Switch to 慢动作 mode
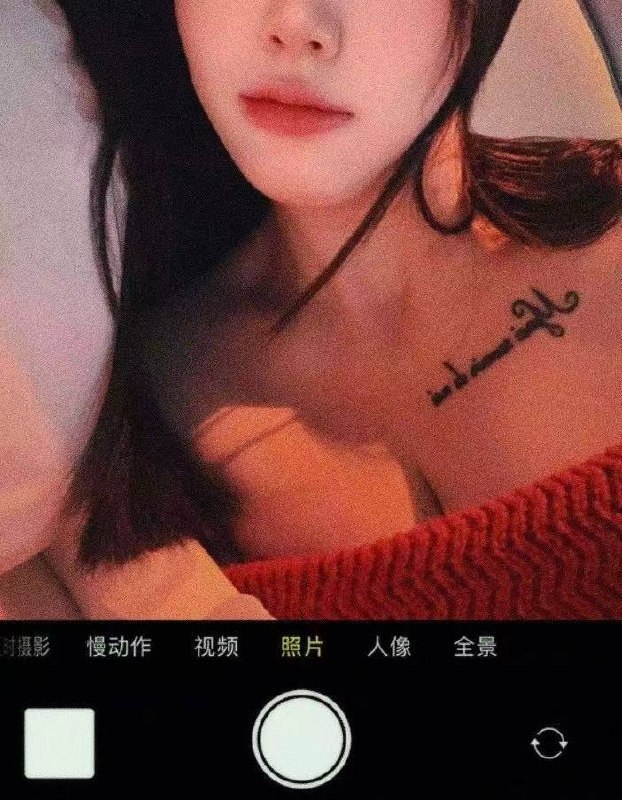This screenshot has width=622, height=800. [x=119, y=647]
